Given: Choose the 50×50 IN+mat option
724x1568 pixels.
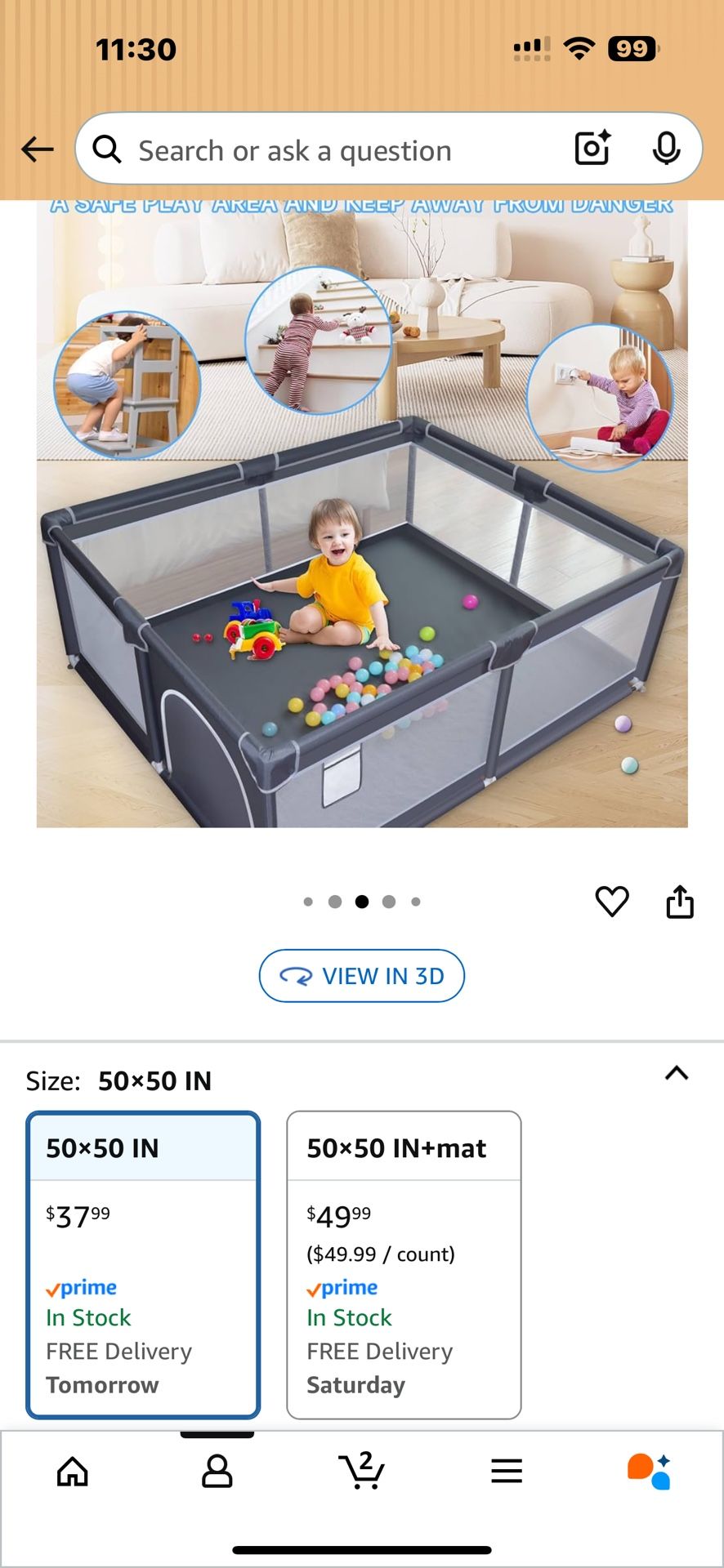Looking at the screenshot, I should (x=404, y=1265).
